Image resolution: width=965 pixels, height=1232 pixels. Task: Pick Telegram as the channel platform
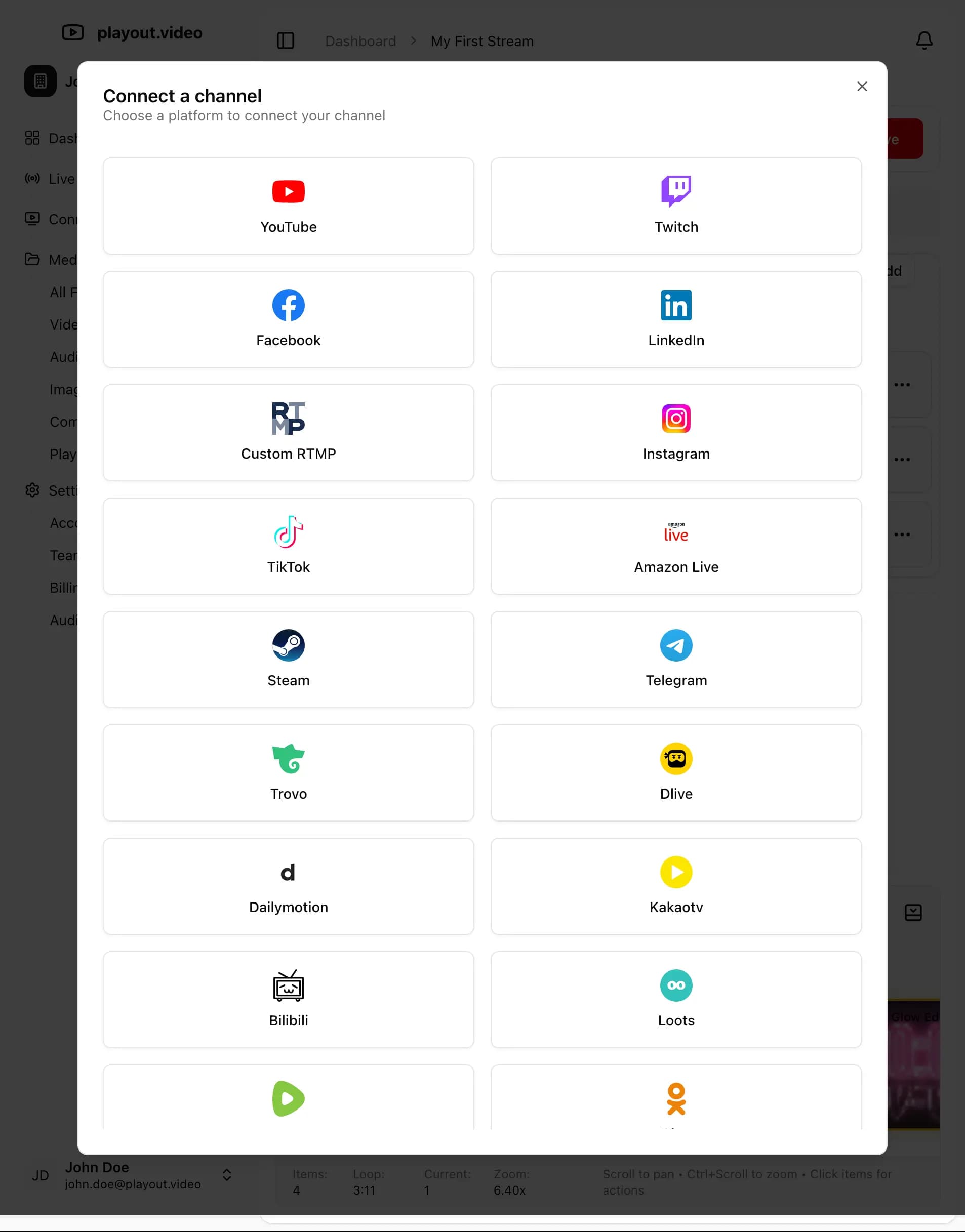[x=676, y=659]
